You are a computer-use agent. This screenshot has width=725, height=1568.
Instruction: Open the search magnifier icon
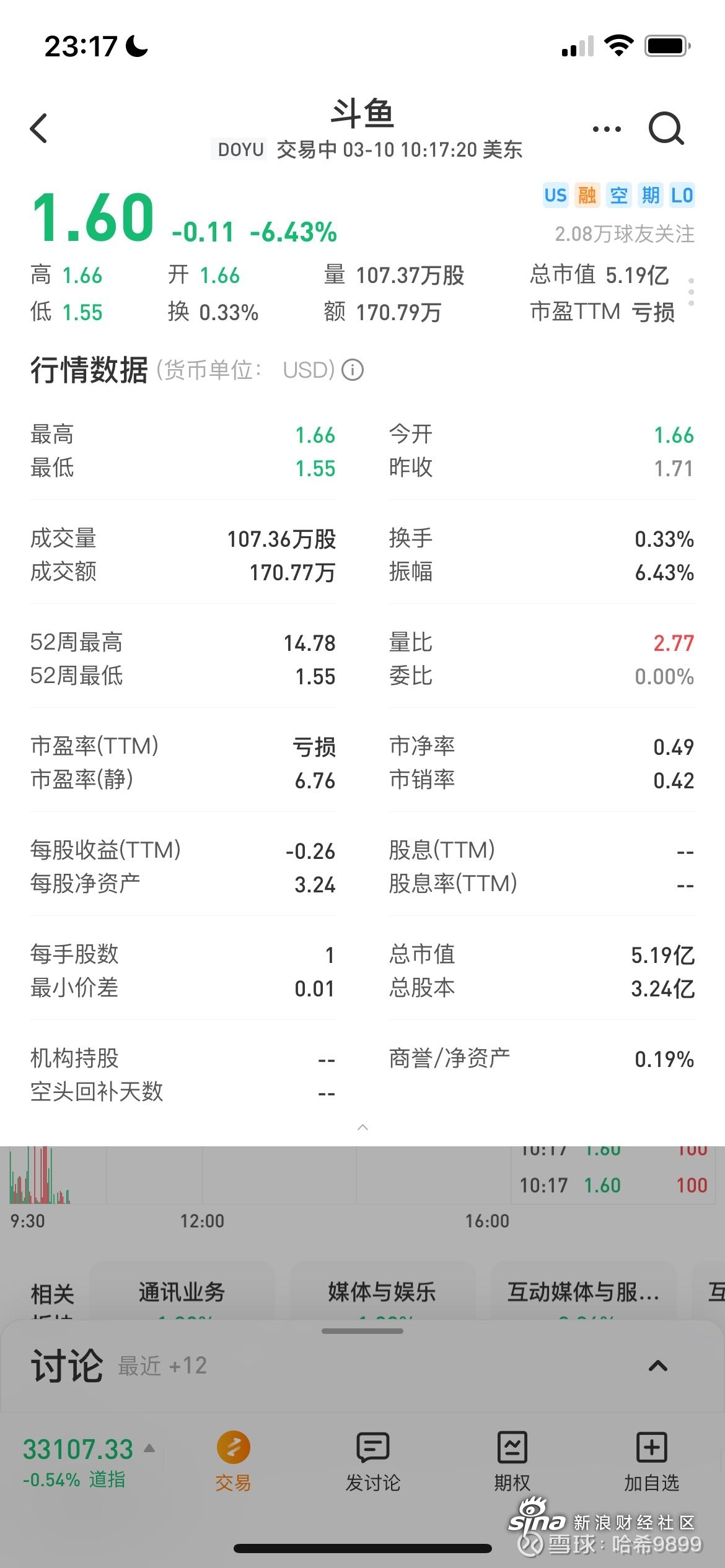click(x=666, y=128)
